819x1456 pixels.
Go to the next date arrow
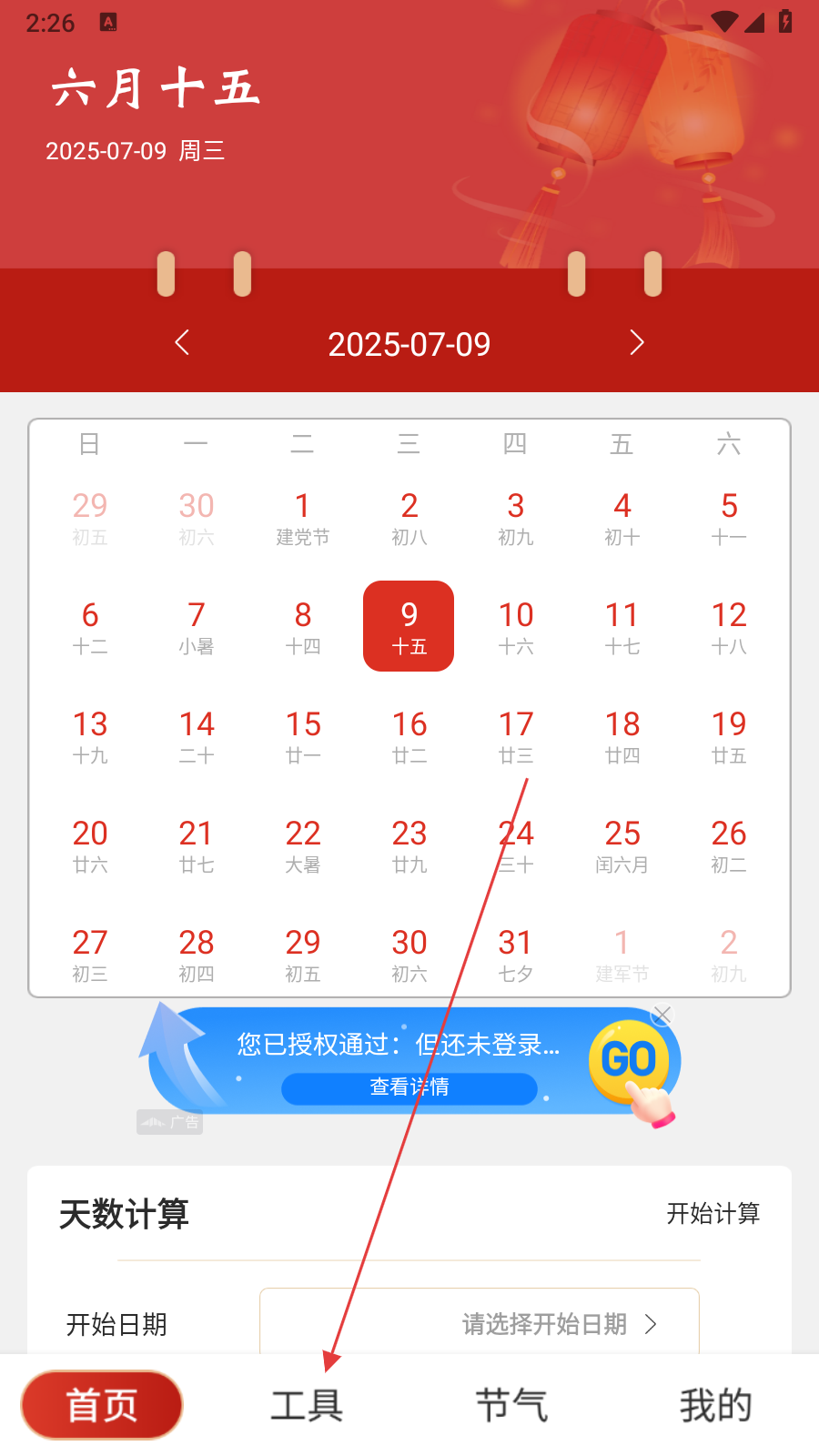(x=637, y=343)
